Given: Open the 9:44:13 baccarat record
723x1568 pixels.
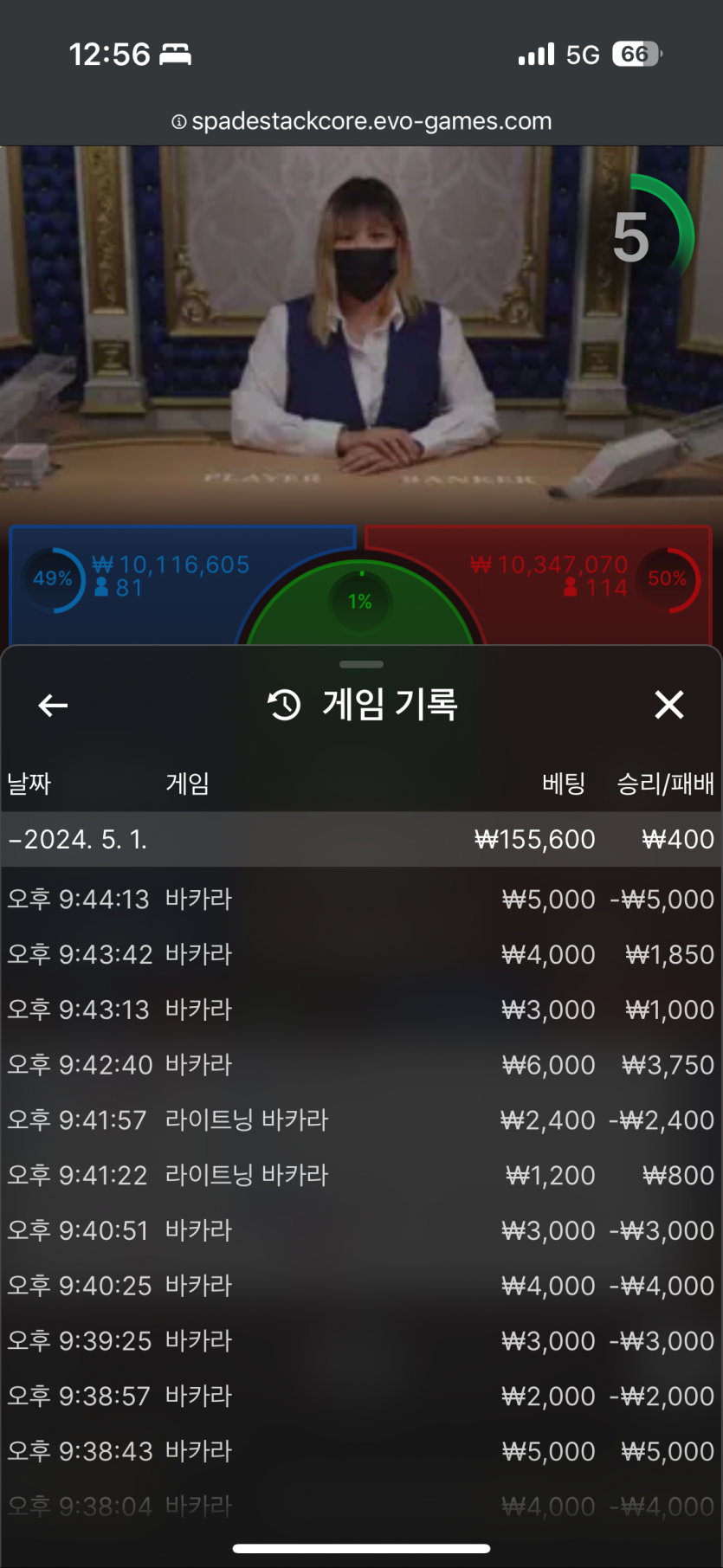Looking at the screenshot, I should tap(360, 899).
